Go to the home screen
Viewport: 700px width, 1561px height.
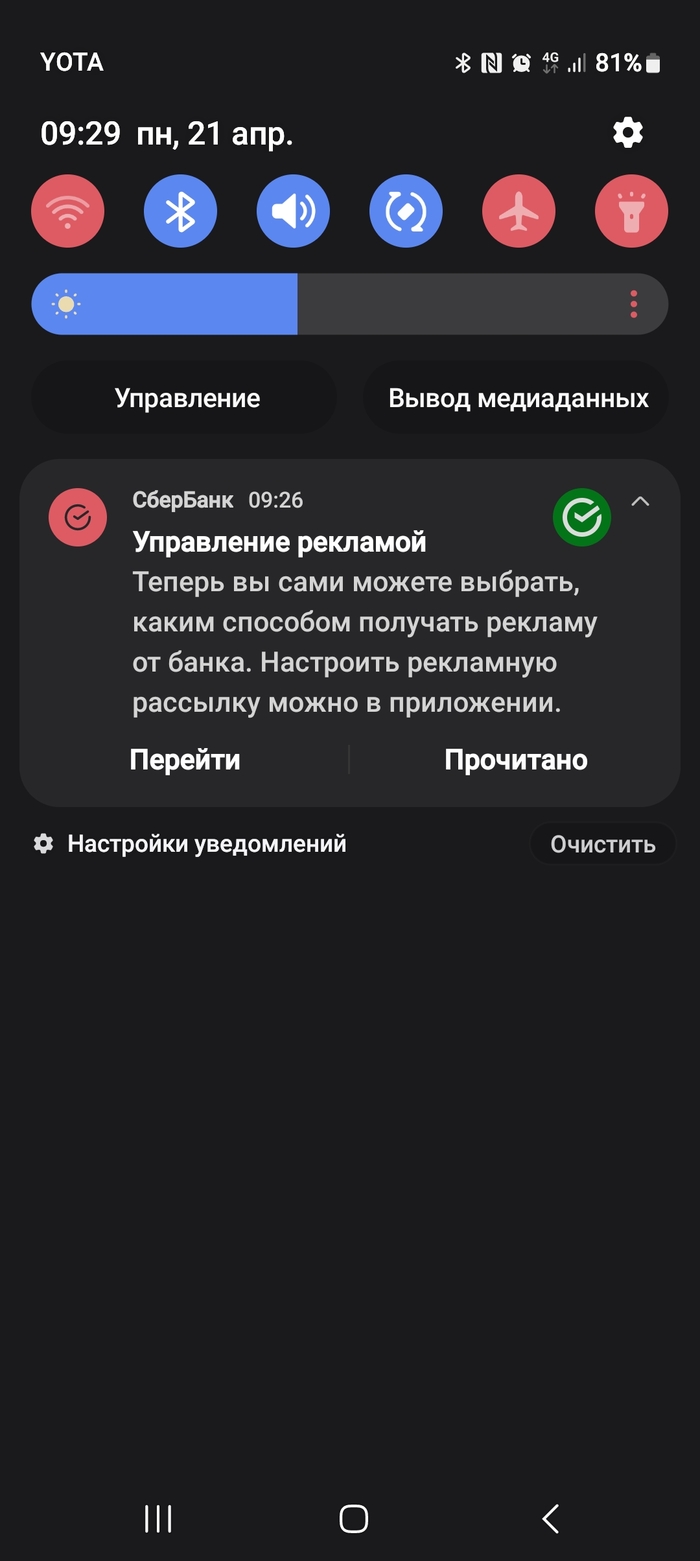pos(353,1518)
